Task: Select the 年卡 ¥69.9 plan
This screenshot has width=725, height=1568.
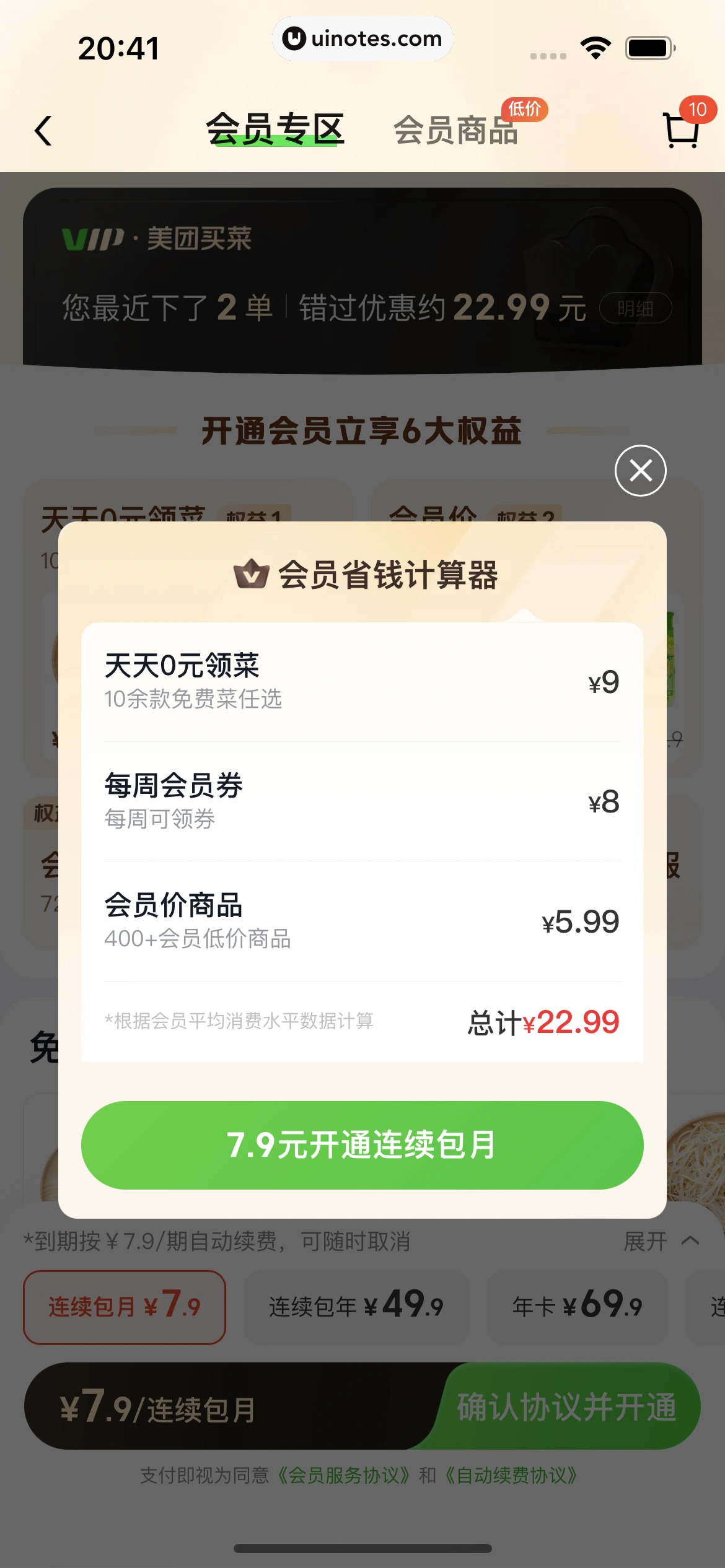Action: [577, 1307]
